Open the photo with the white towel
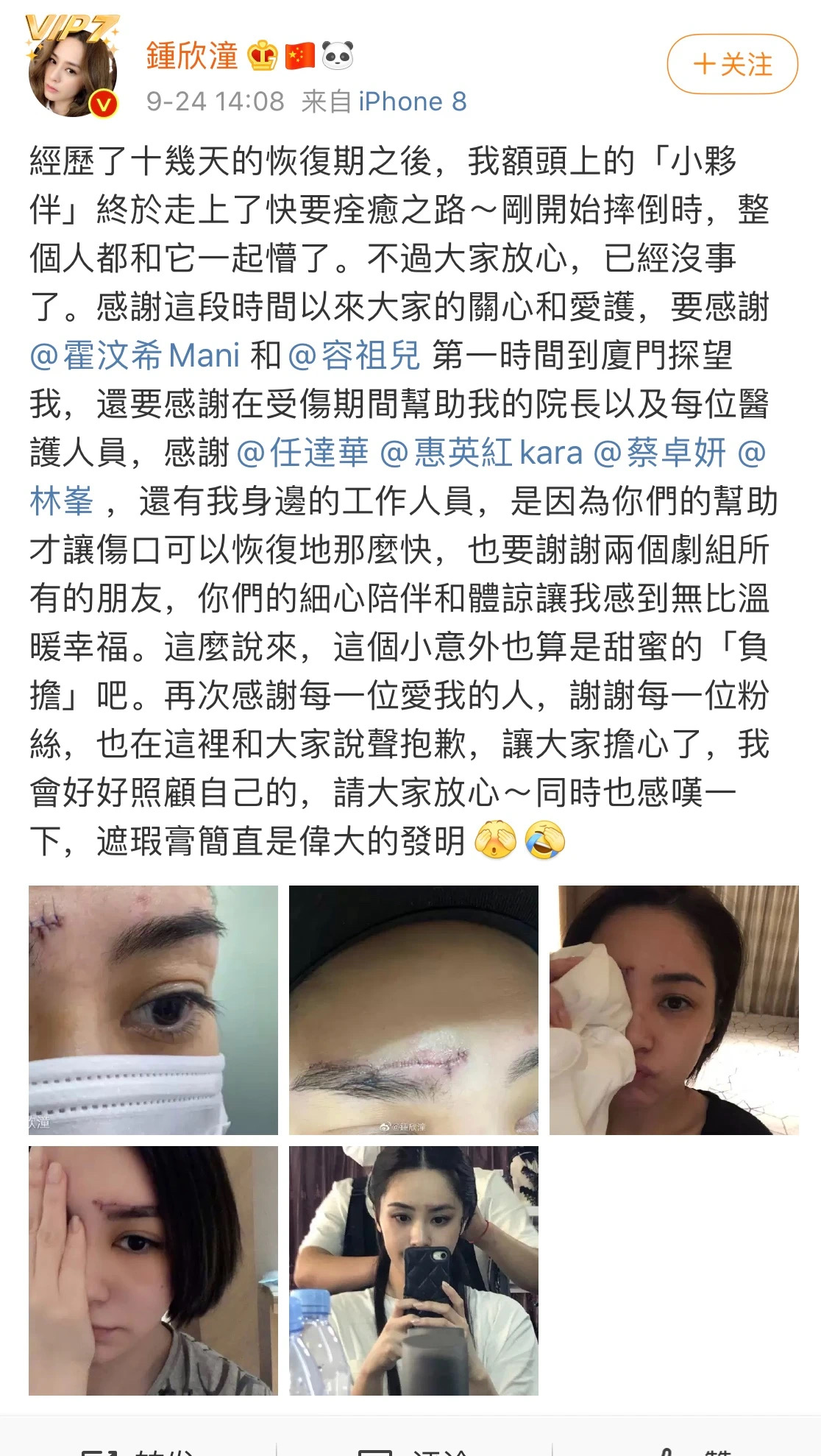This screenshot has height=1456, width=821. [673, 1009]
